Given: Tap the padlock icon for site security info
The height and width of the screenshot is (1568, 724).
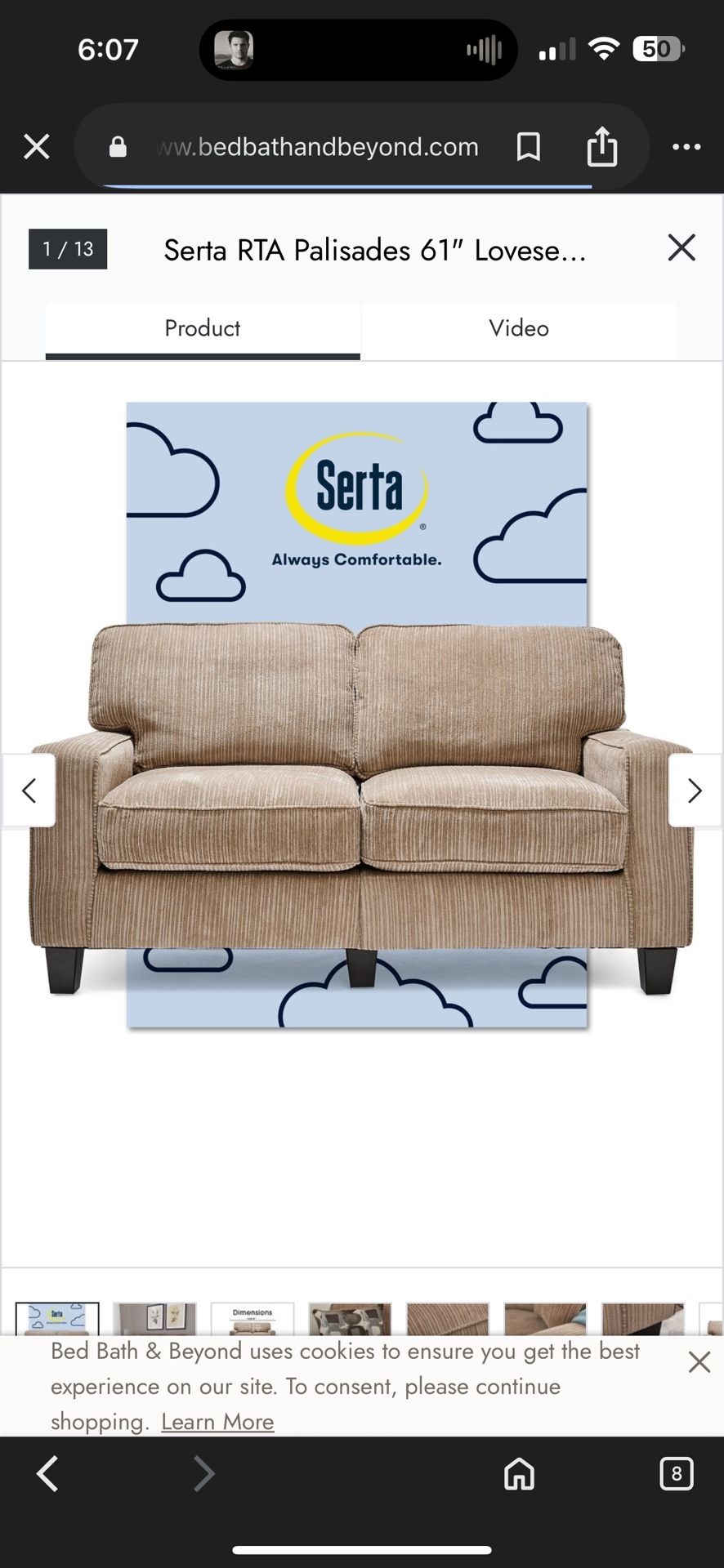Looking at the screenshot, I should point(117,147).
